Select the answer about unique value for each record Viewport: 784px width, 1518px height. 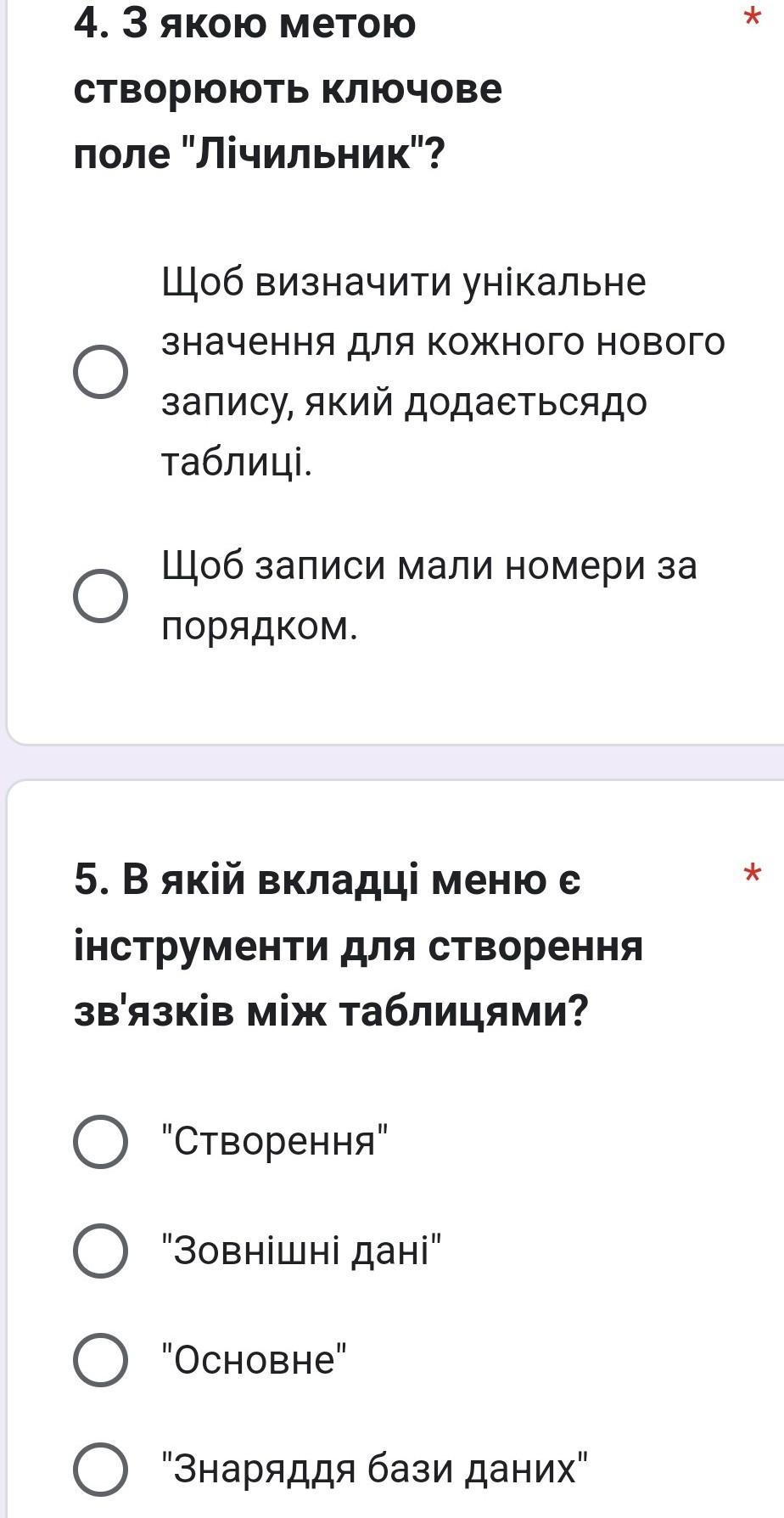pos(101,372)
